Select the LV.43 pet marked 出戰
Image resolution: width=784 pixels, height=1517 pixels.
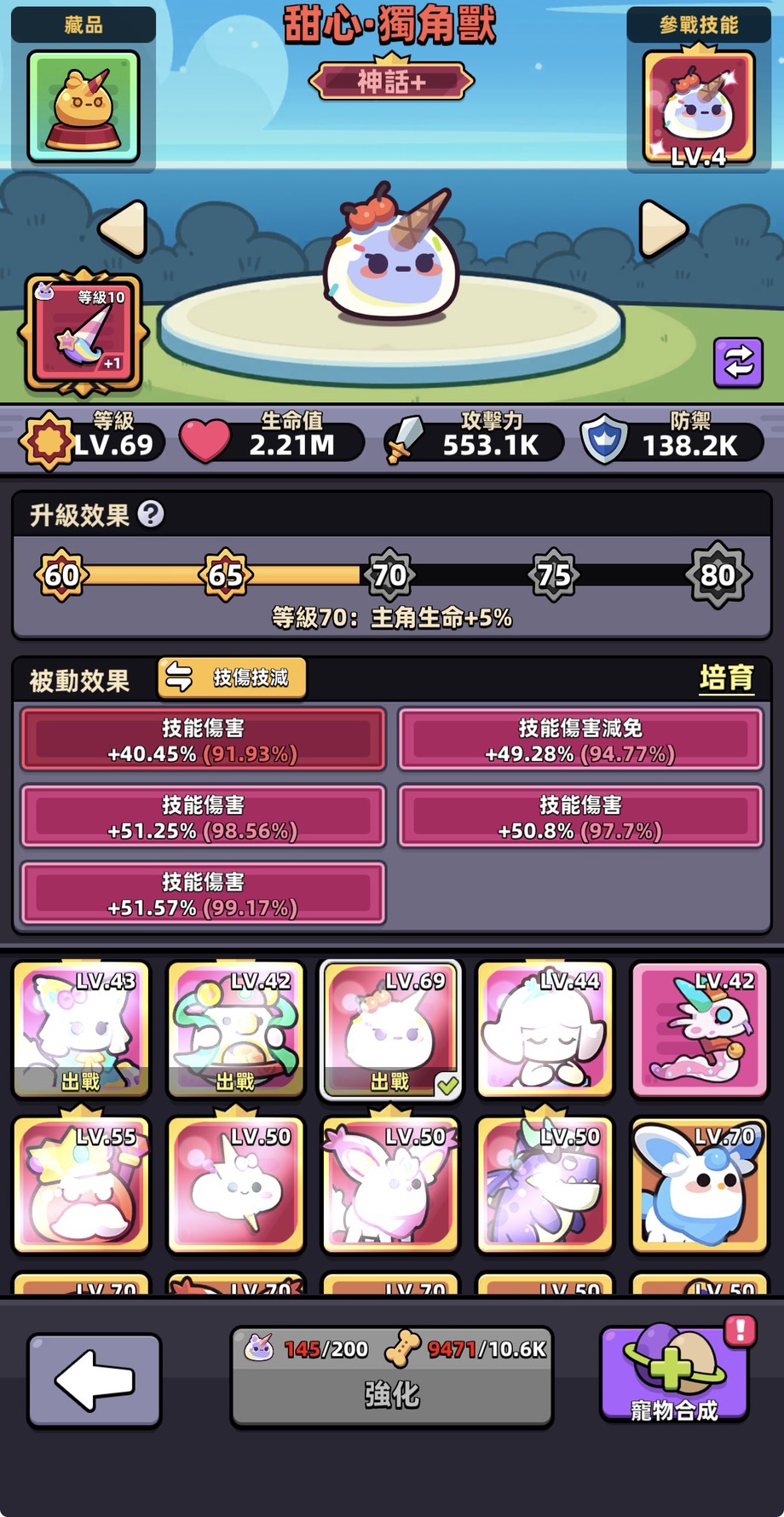(81, 1030)
